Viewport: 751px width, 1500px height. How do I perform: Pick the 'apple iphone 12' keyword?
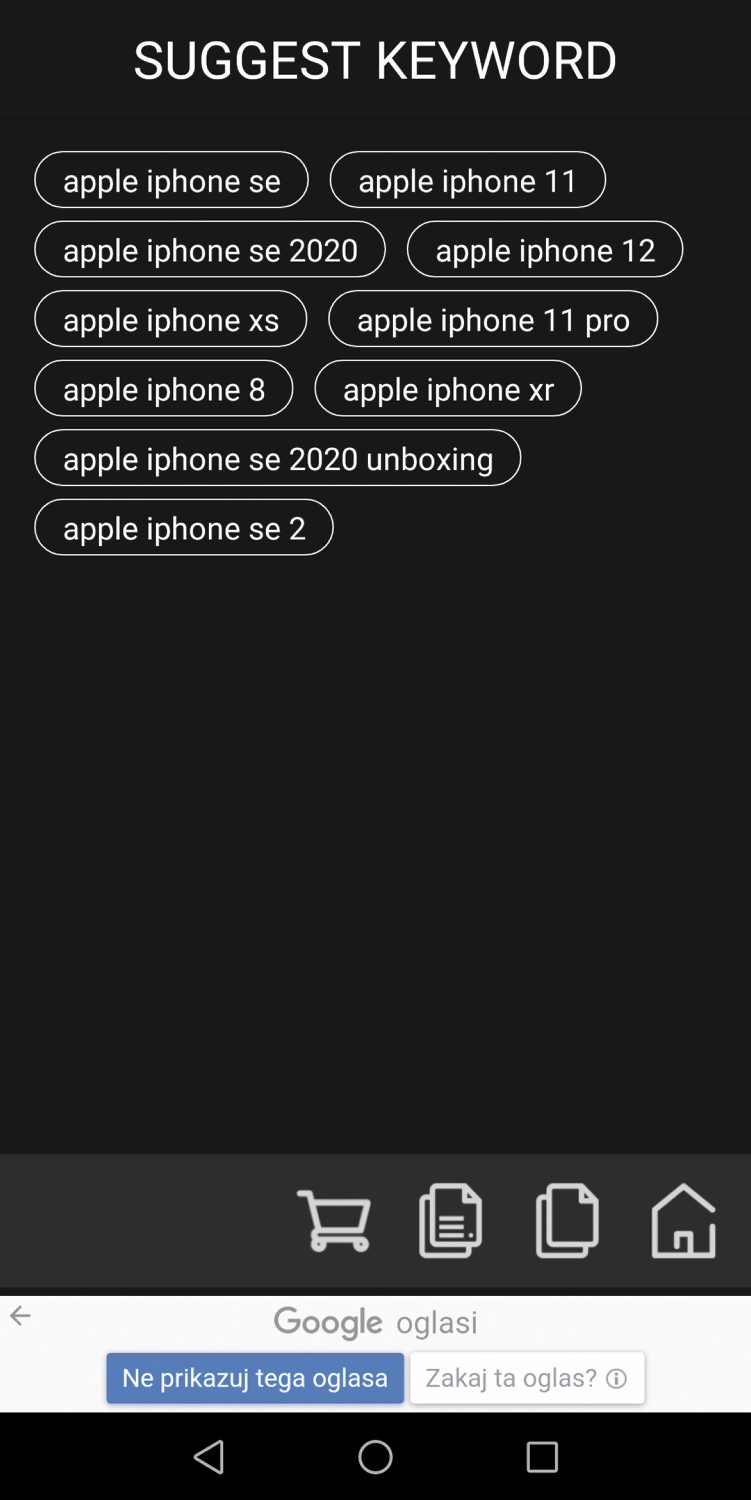tap(545, 249)
